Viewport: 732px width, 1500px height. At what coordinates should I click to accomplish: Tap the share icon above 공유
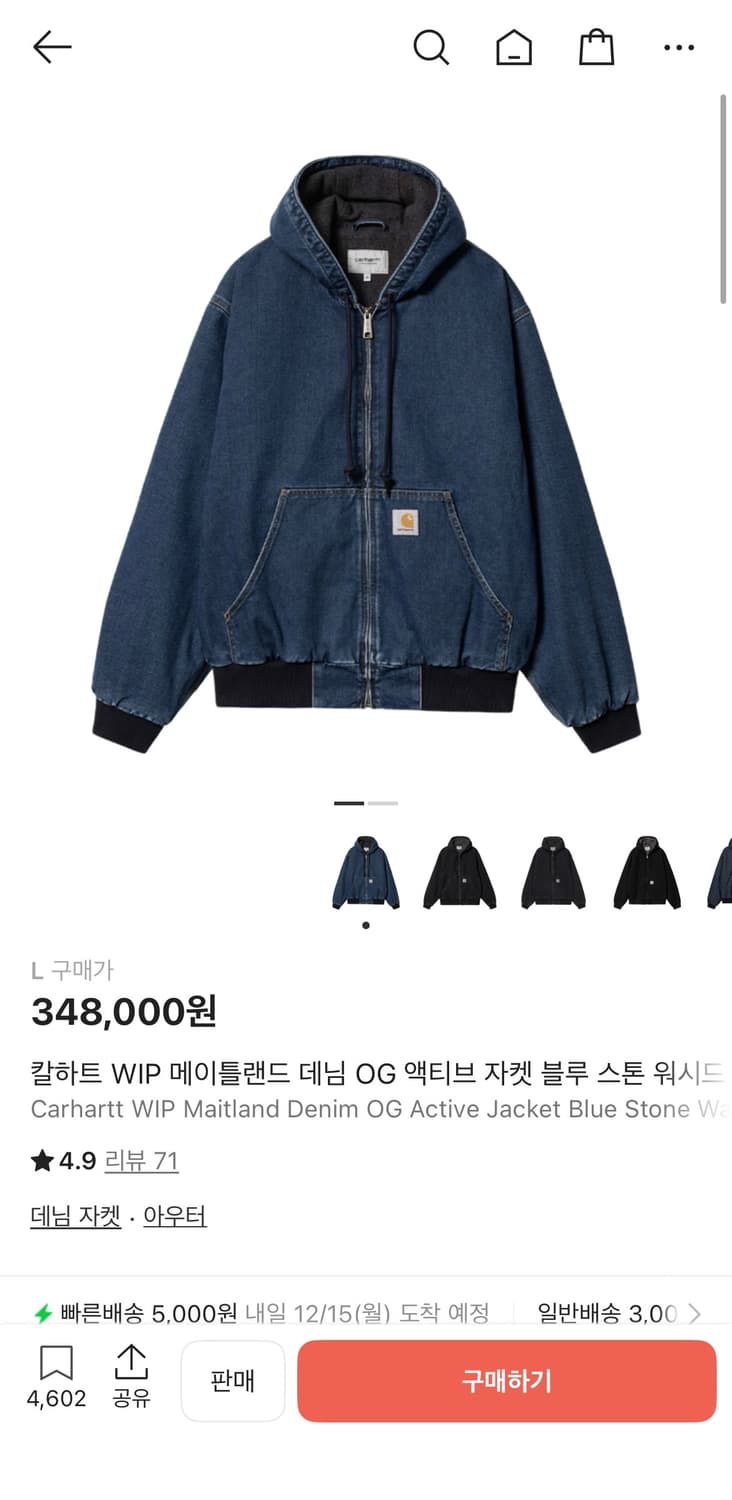tap(132, 1362)
